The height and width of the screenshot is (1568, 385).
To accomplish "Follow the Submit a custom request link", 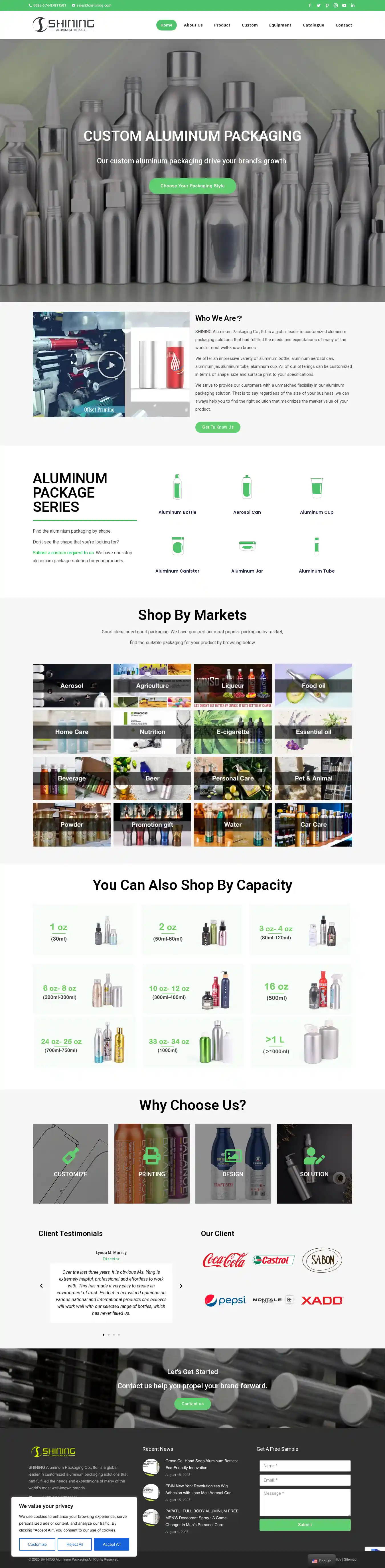I will (x=63, y=553).
